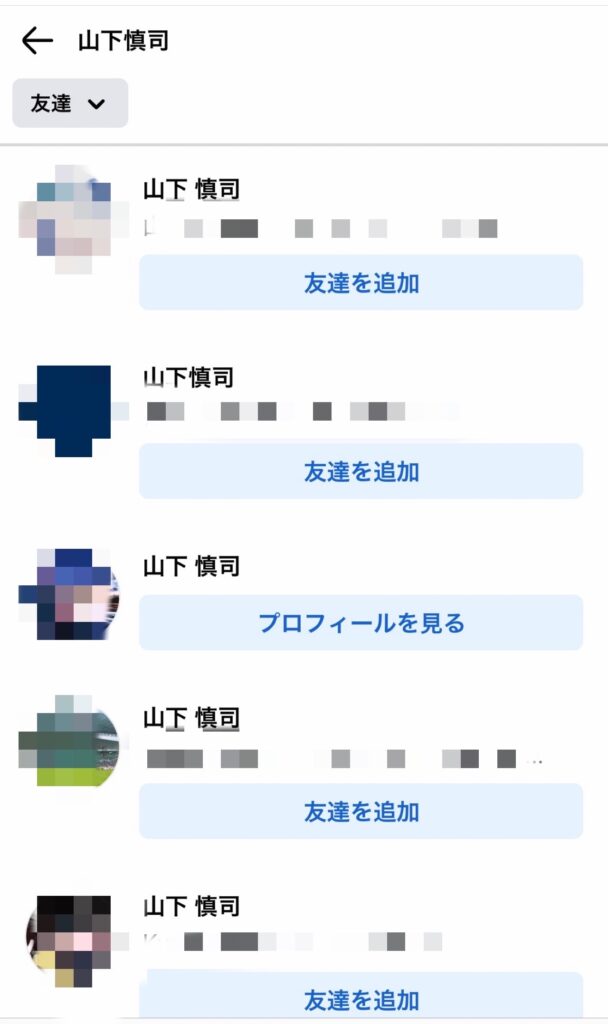This screenshot has width=608, height=1024.
Task: Add the friend with the solid navy avatar
Action: 361,471
